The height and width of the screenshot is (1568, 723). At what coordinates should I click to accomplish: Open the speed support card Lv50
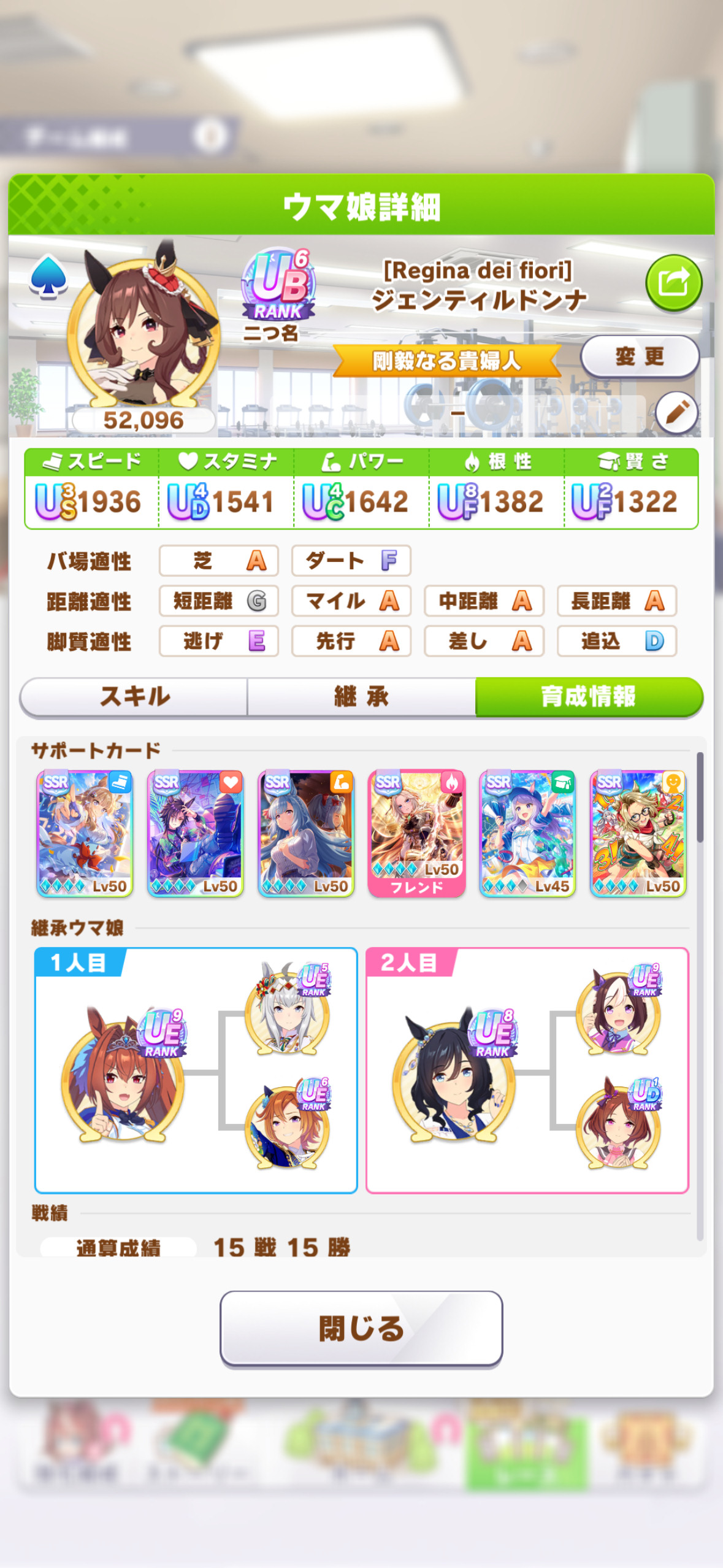(x=85, y=834)
